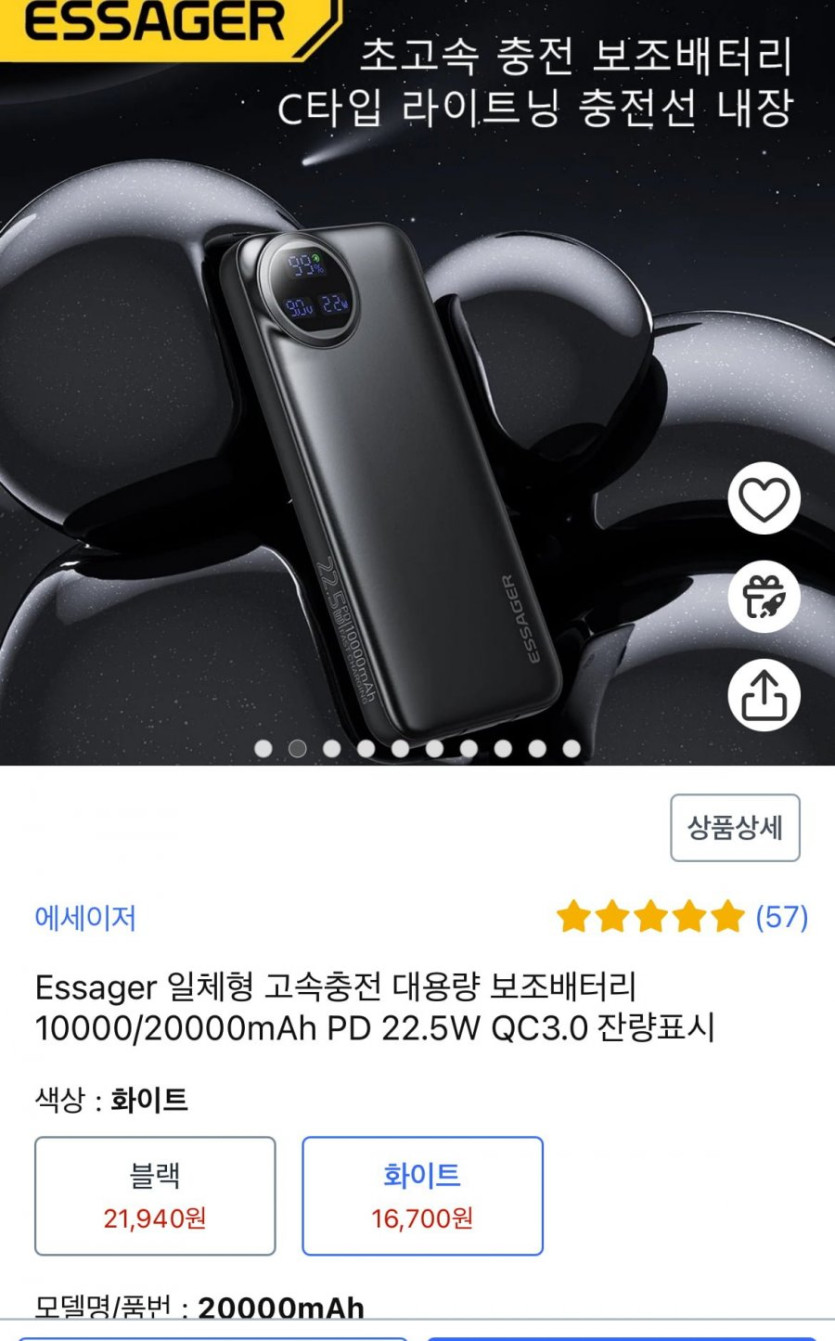Add this power bank to wishlist

(x=764, y=498)
